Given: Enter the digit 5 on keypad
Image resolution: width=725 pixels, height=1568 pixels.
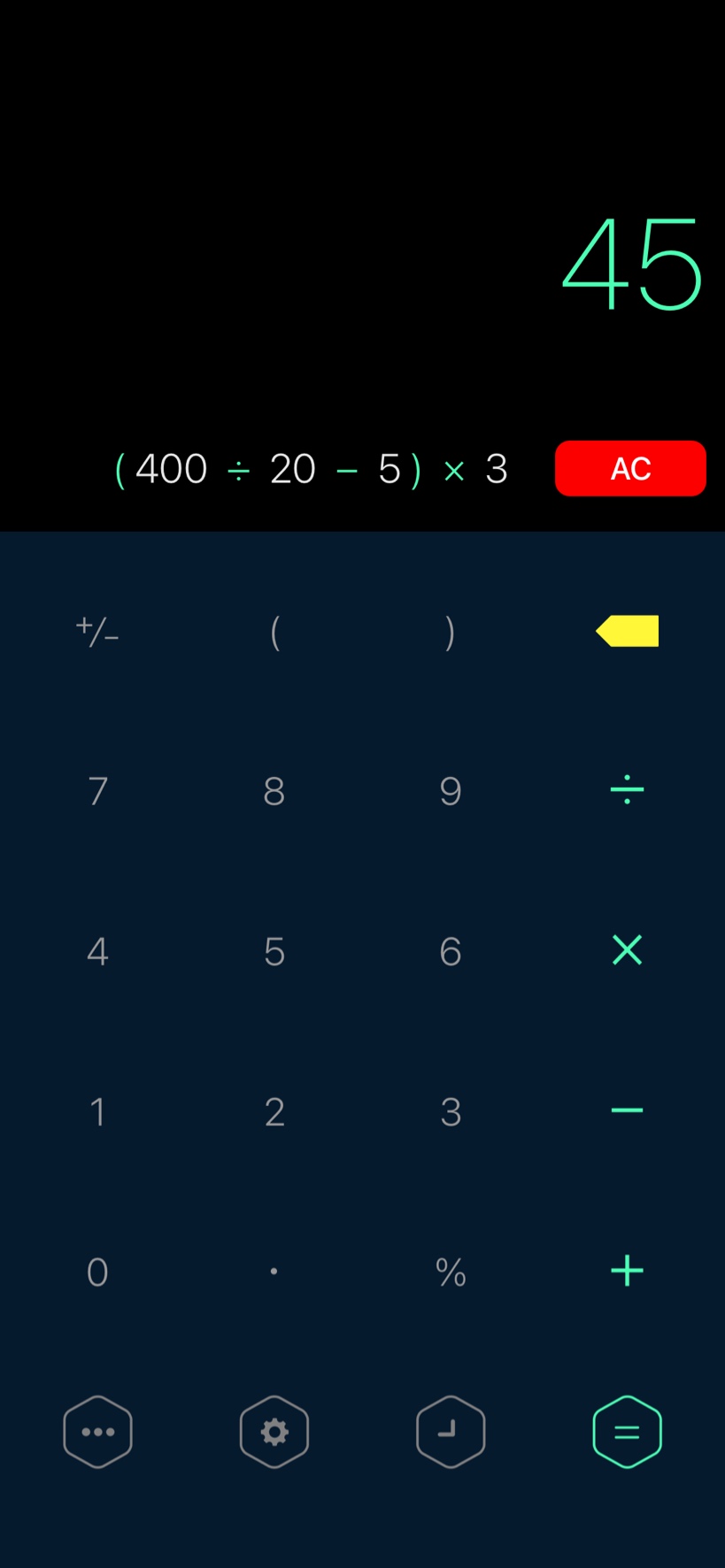Looking at the screenshot, I should pyautogui.click(x=274, y=951).
